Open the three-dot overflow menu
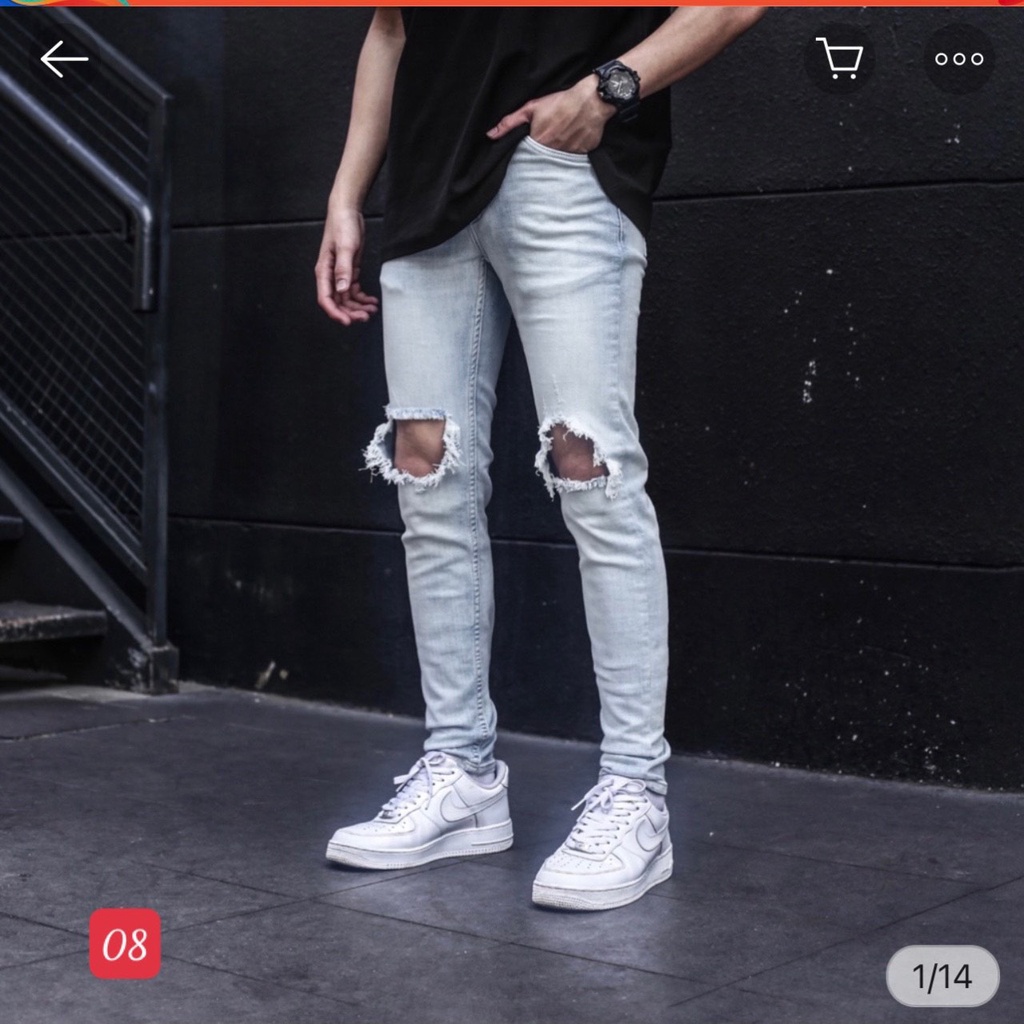 pyautogui.click(x=959, y=59)
